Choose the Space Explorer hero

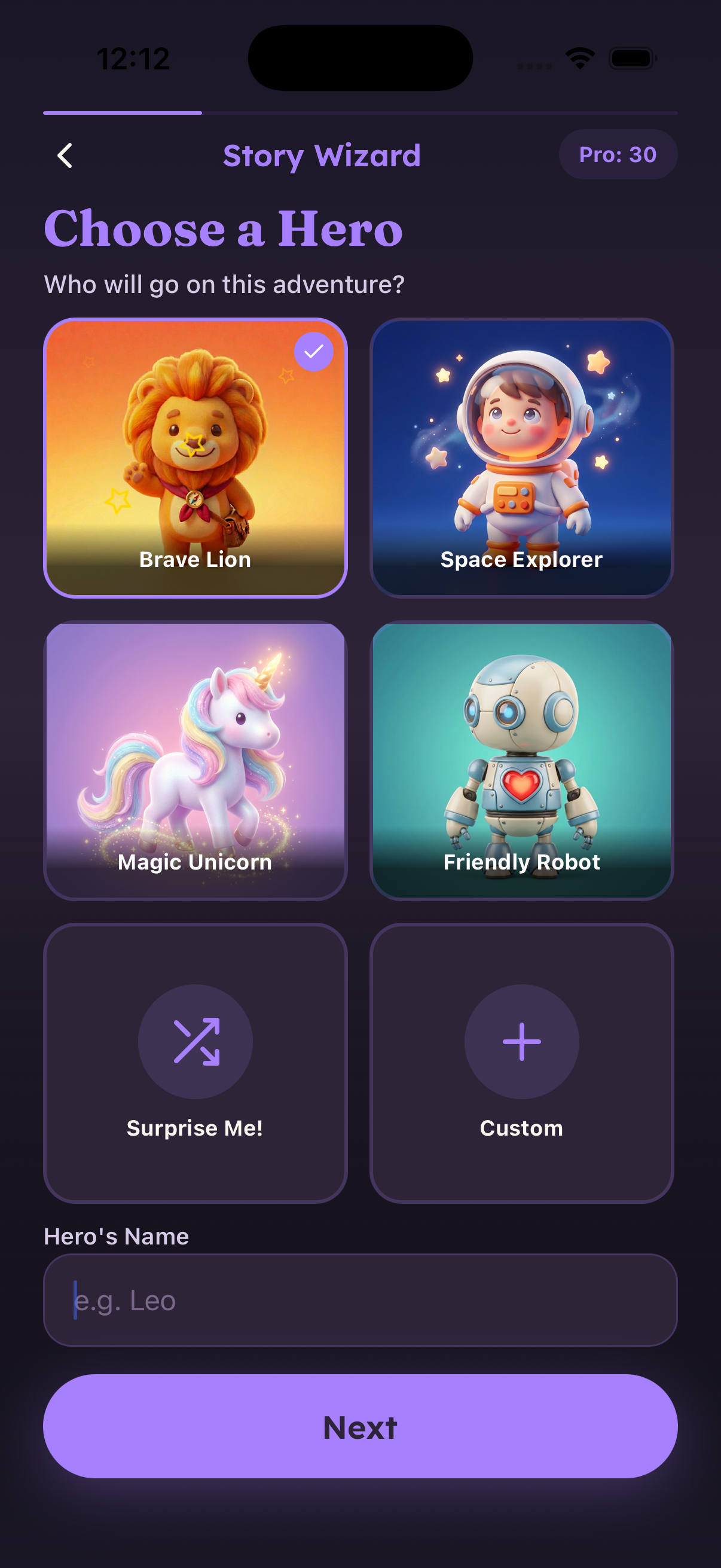pyautogui.click(x=521, y=457)
